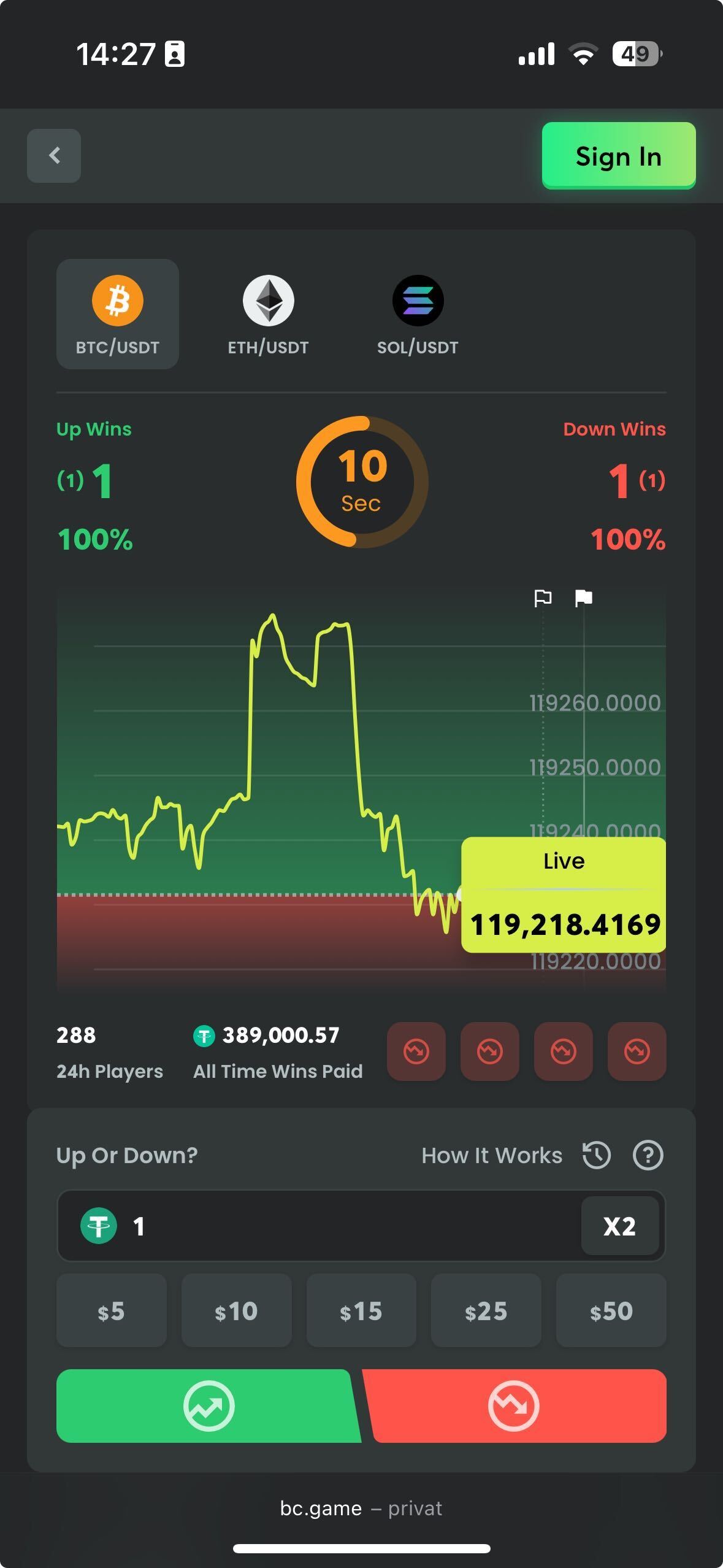Viewport: 723px width, 1568px height.
Task: Select the $25 bet amount
Action: 486,1311
